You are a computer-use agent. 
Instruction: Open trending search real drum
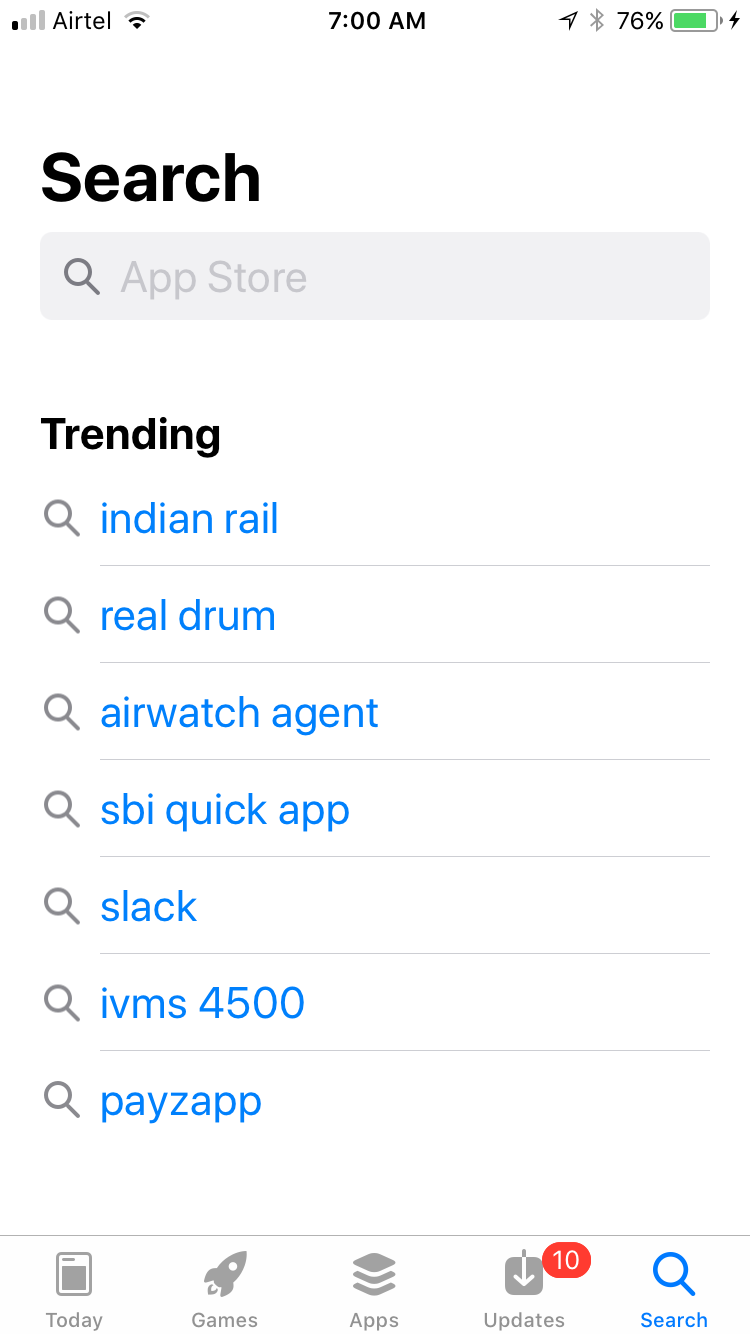click(375, 615)
